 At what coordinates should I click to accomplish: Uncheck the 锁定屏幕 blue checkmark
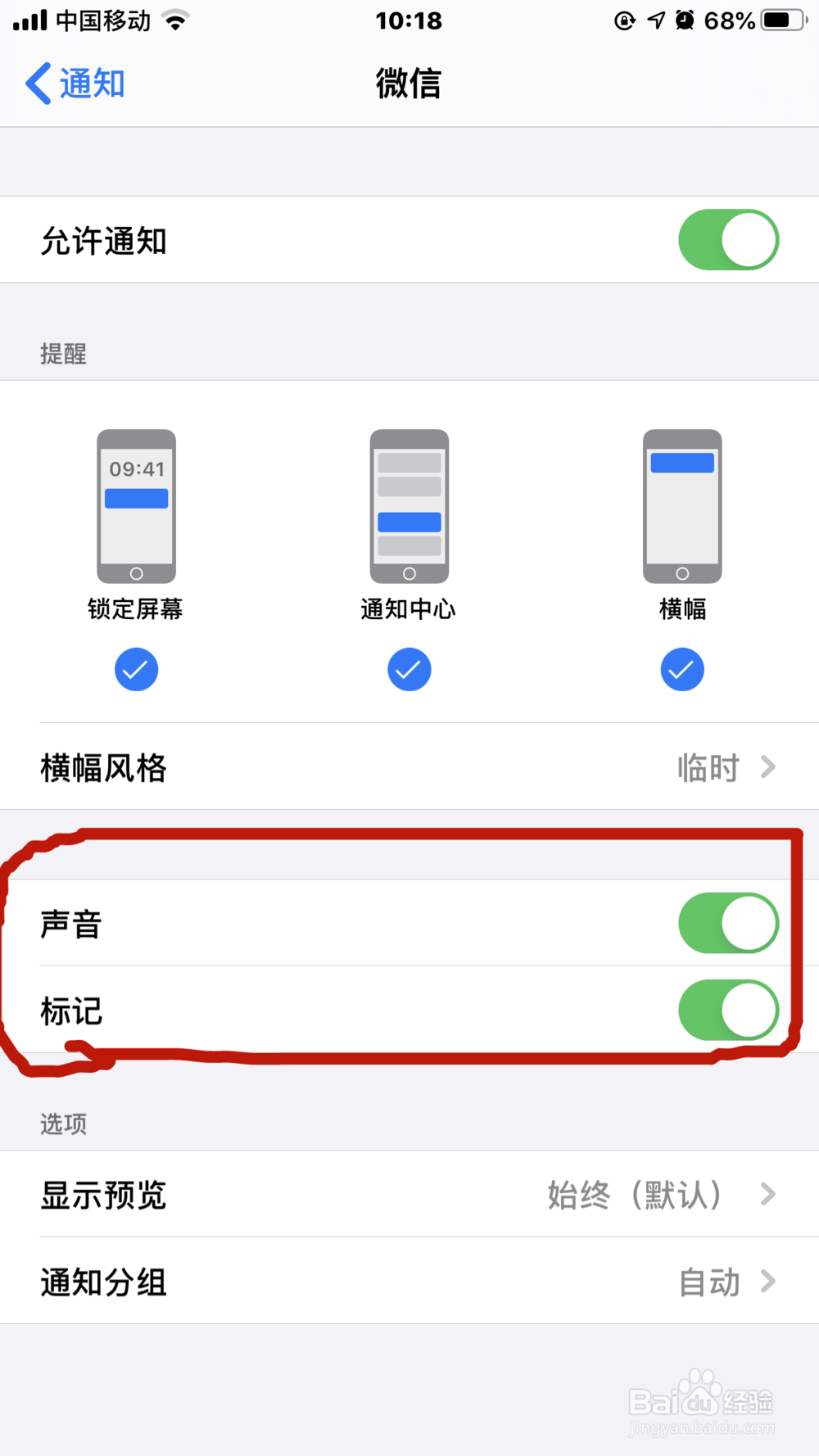(x=136, y=669)
